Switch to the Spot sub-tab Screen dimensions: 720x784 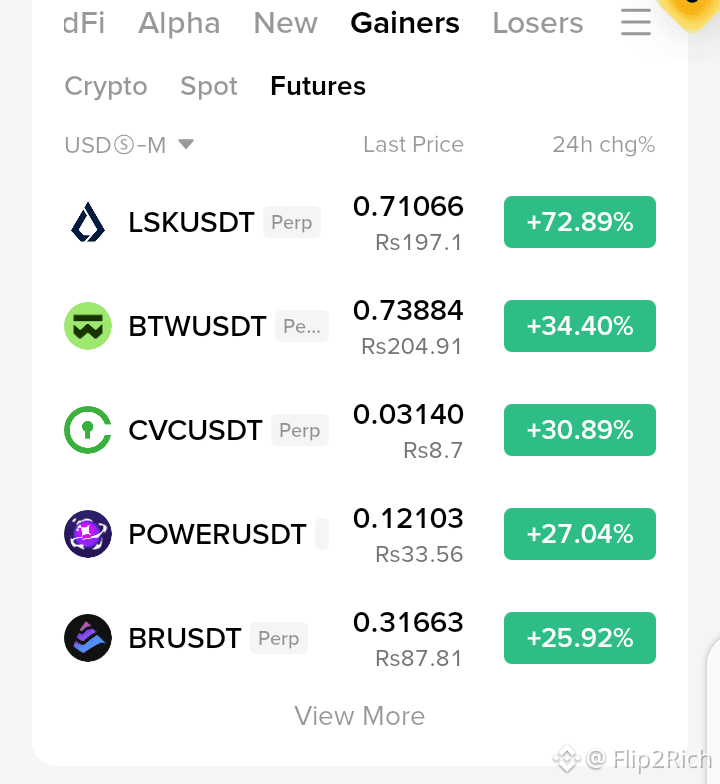click(208, 86)
